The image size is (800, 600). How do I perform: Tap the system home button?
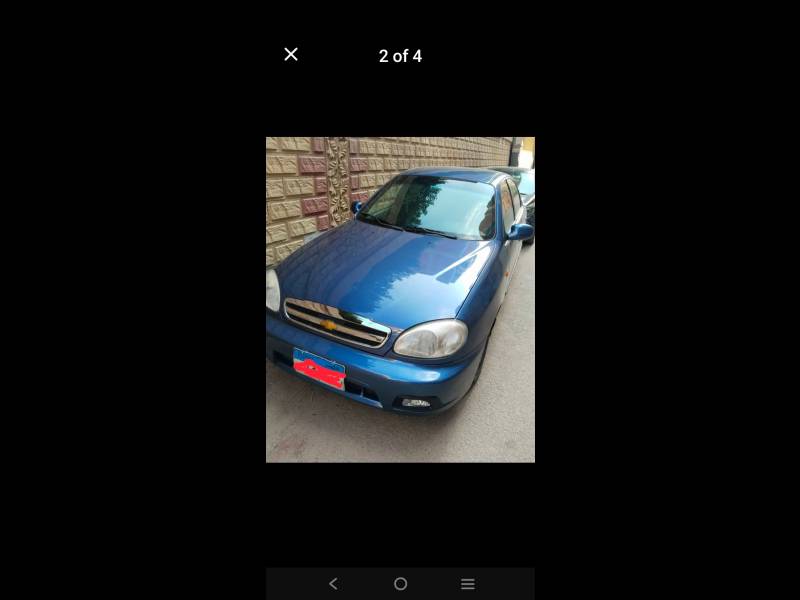click(400, 584)
